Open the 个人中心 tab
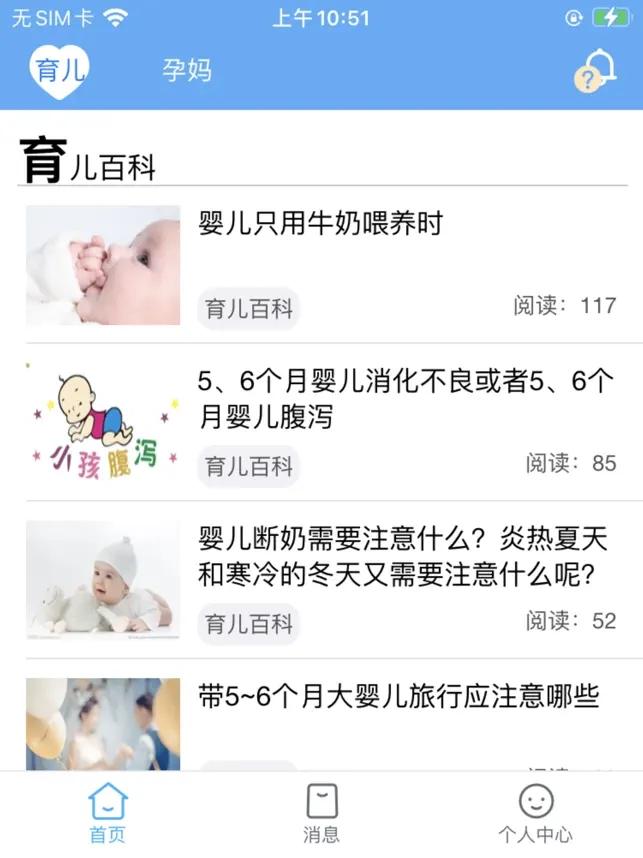 (x=535, y=814)
